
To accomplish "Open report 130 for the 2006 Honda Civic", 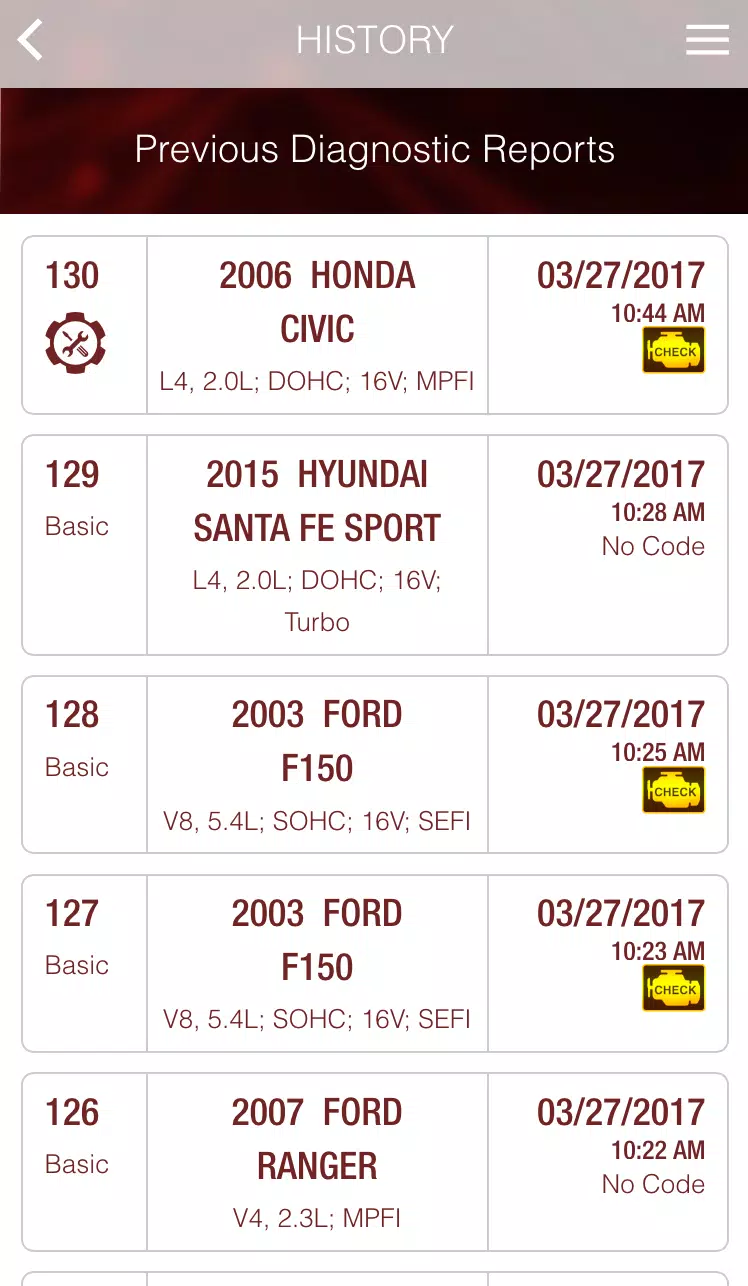I will point(375,325).
